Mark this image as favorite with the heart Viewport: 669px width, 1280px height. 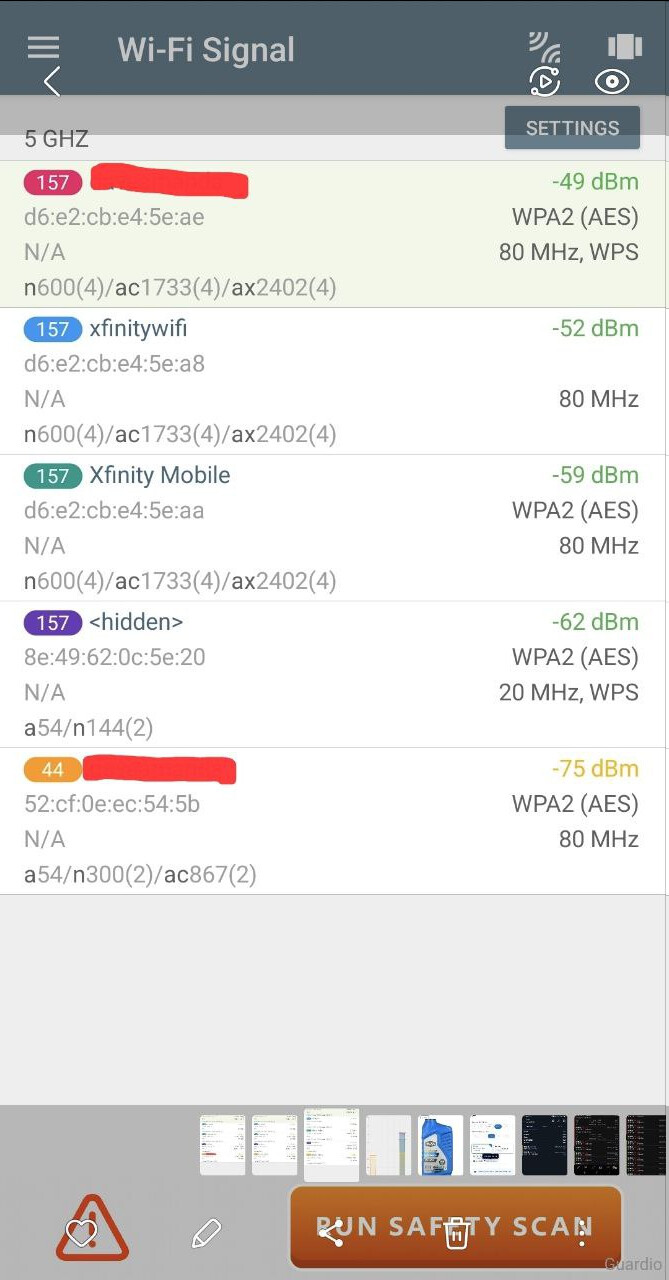click(80, 1233)
